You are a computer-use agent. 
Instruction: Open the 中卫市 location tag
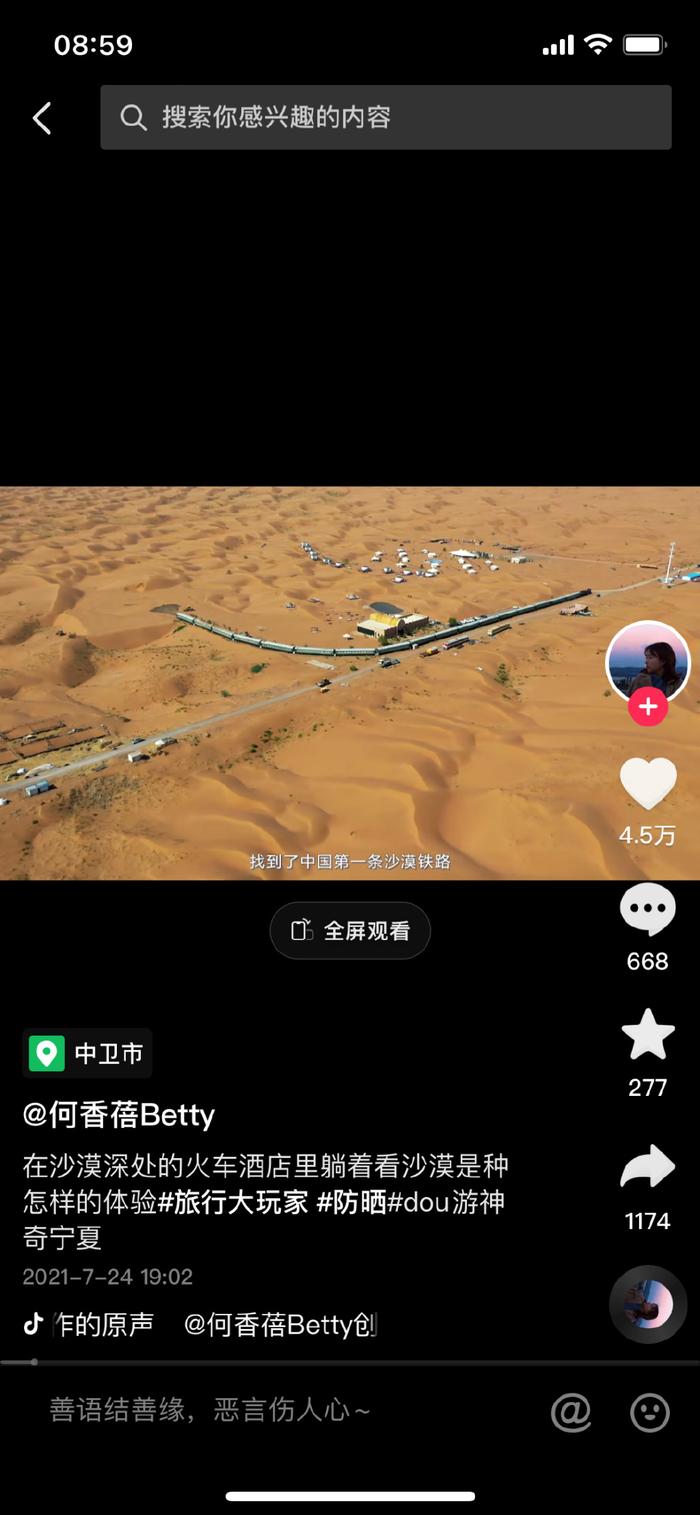tap(88, 1053)
